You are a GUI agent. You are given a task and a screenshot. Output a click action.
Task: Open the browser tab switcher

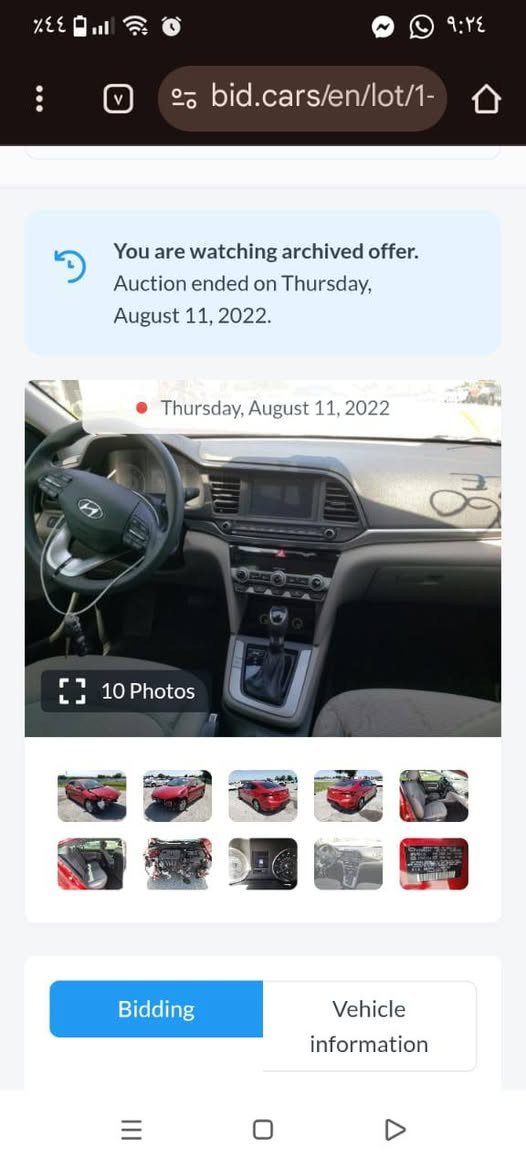click(118, 98)
